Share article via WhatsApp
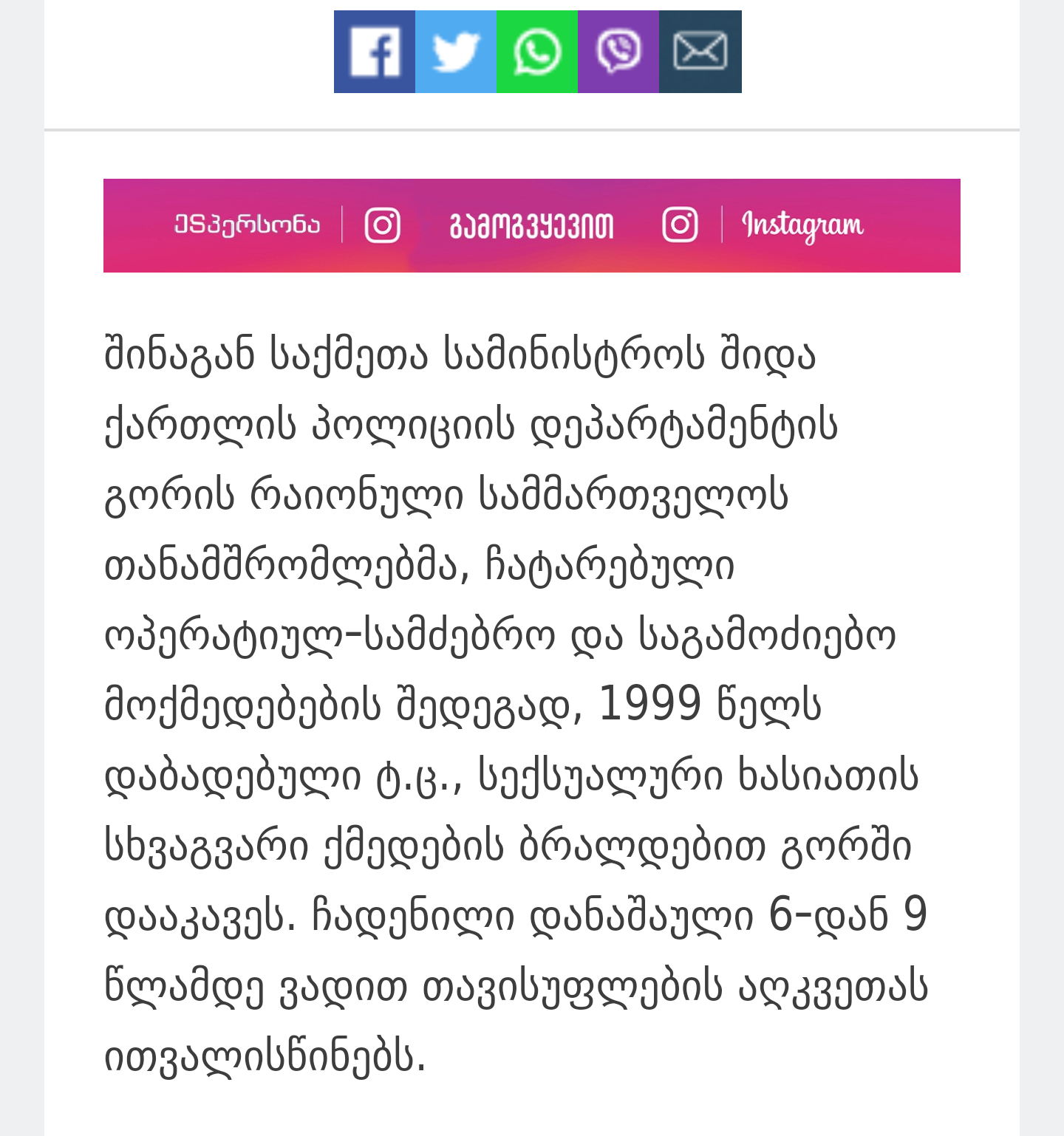Image resolution: width=1064 pixels, height=1136 pixels. click(x=537, y=52)
